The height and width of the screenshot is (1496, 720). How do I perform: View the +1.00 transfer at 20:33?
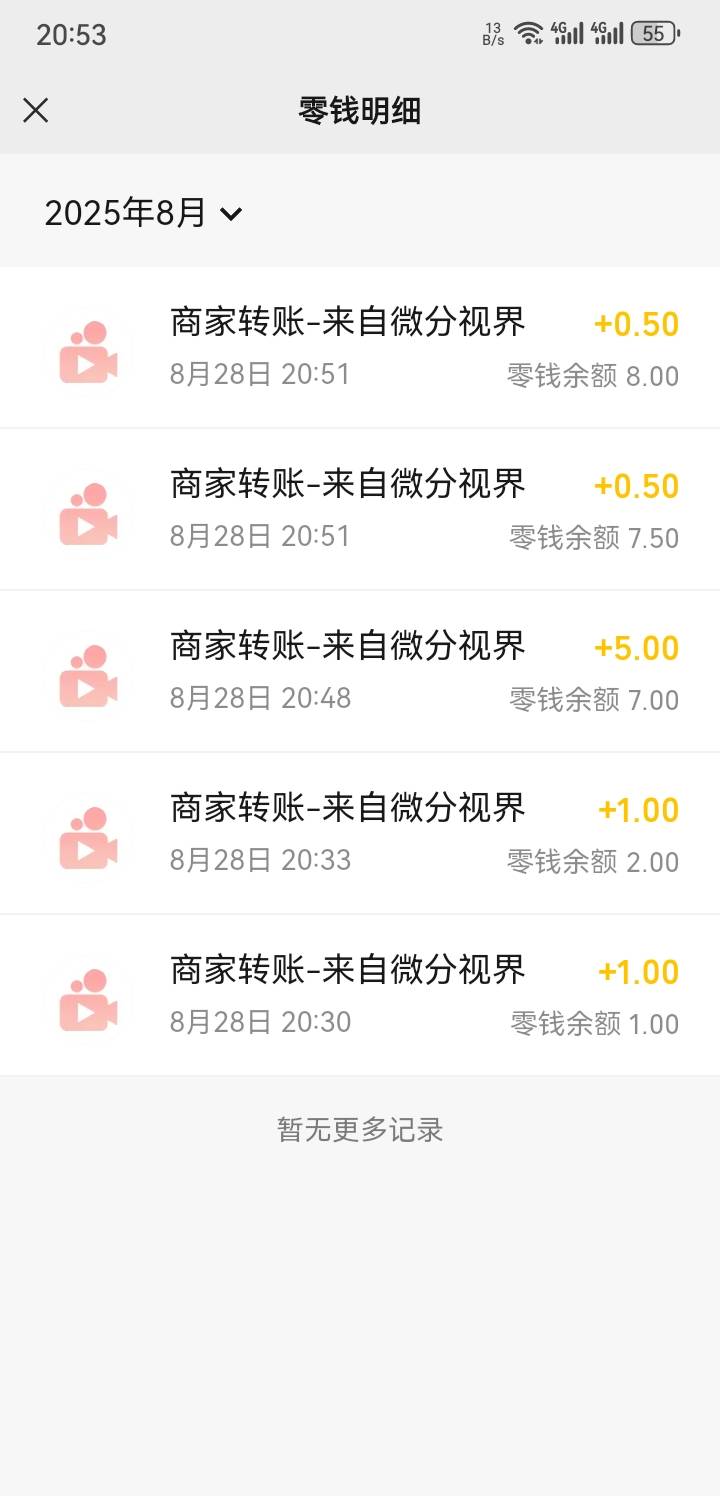tap(360, 834)
